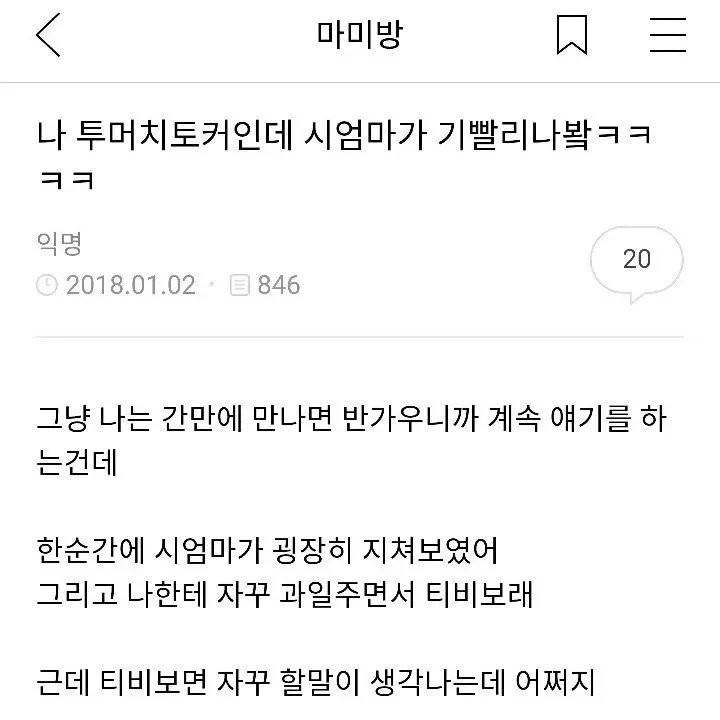The image size is (720, 720).
Task: Open the 20 comments bubble
Action: click(x=637, y=262)
